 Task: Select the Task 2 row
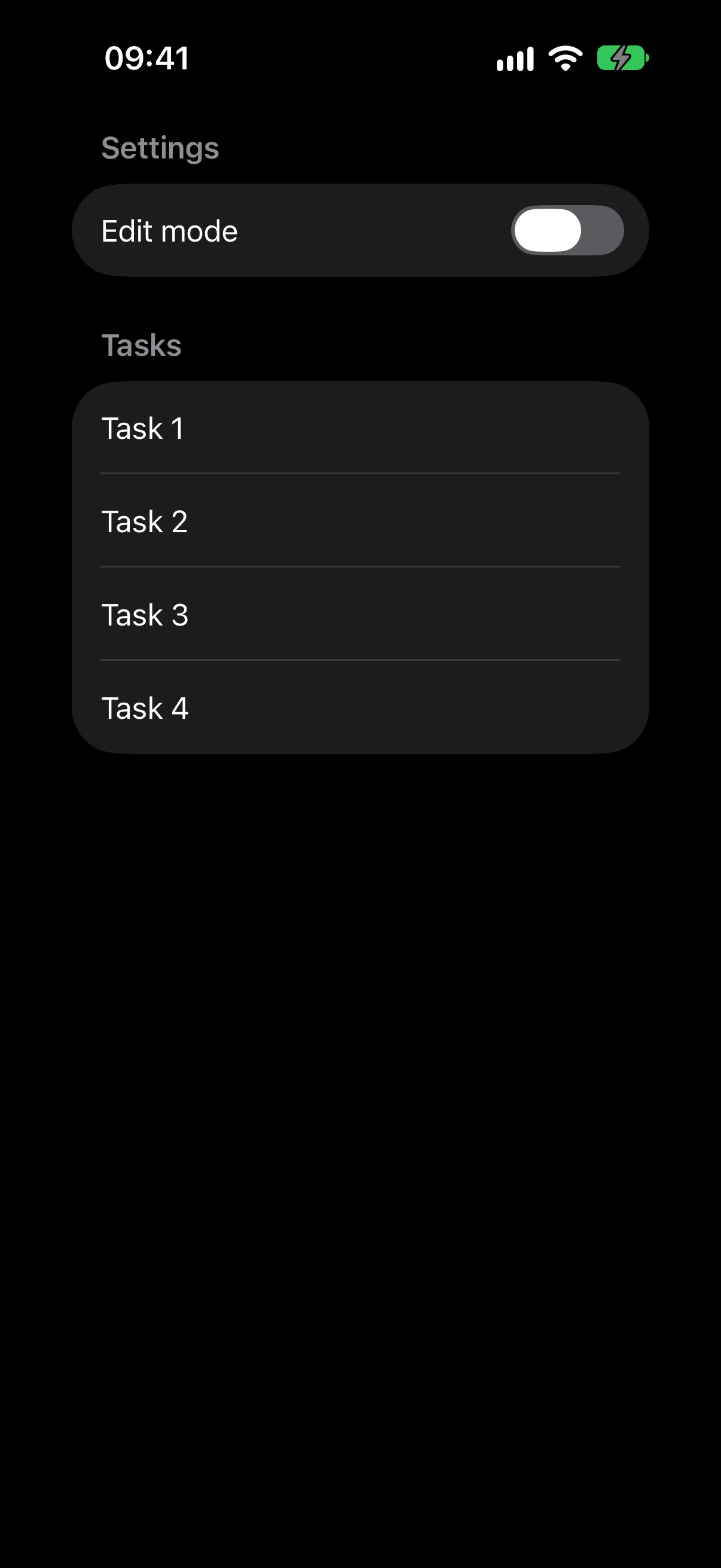360,521
